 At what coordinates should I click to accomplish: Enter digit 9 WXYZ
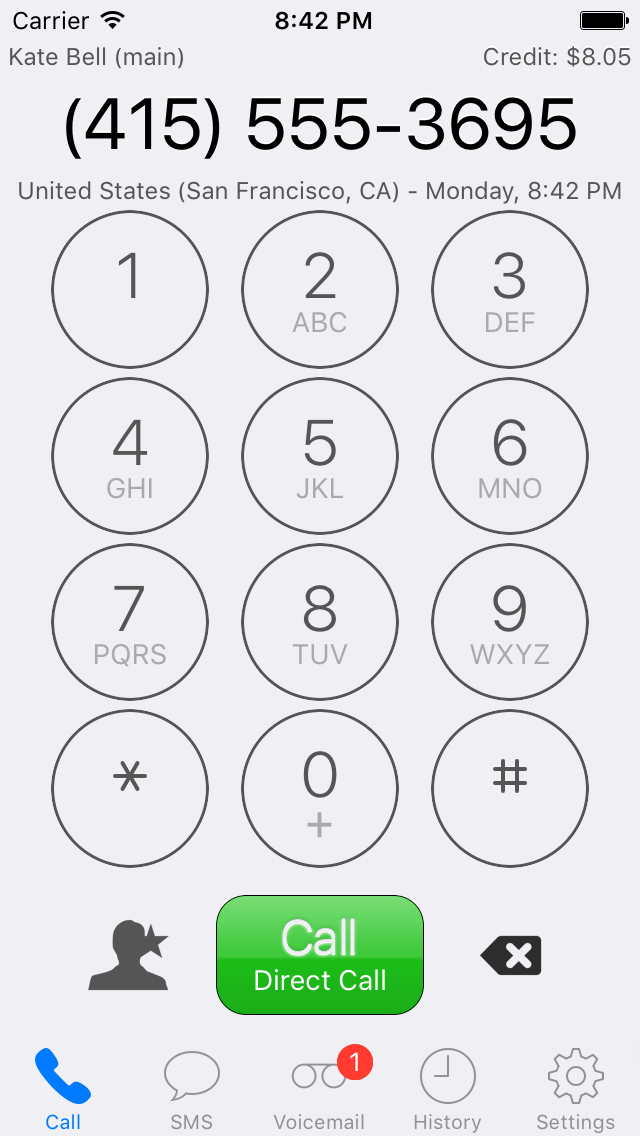pyautogui.click(x=510, y=622)
